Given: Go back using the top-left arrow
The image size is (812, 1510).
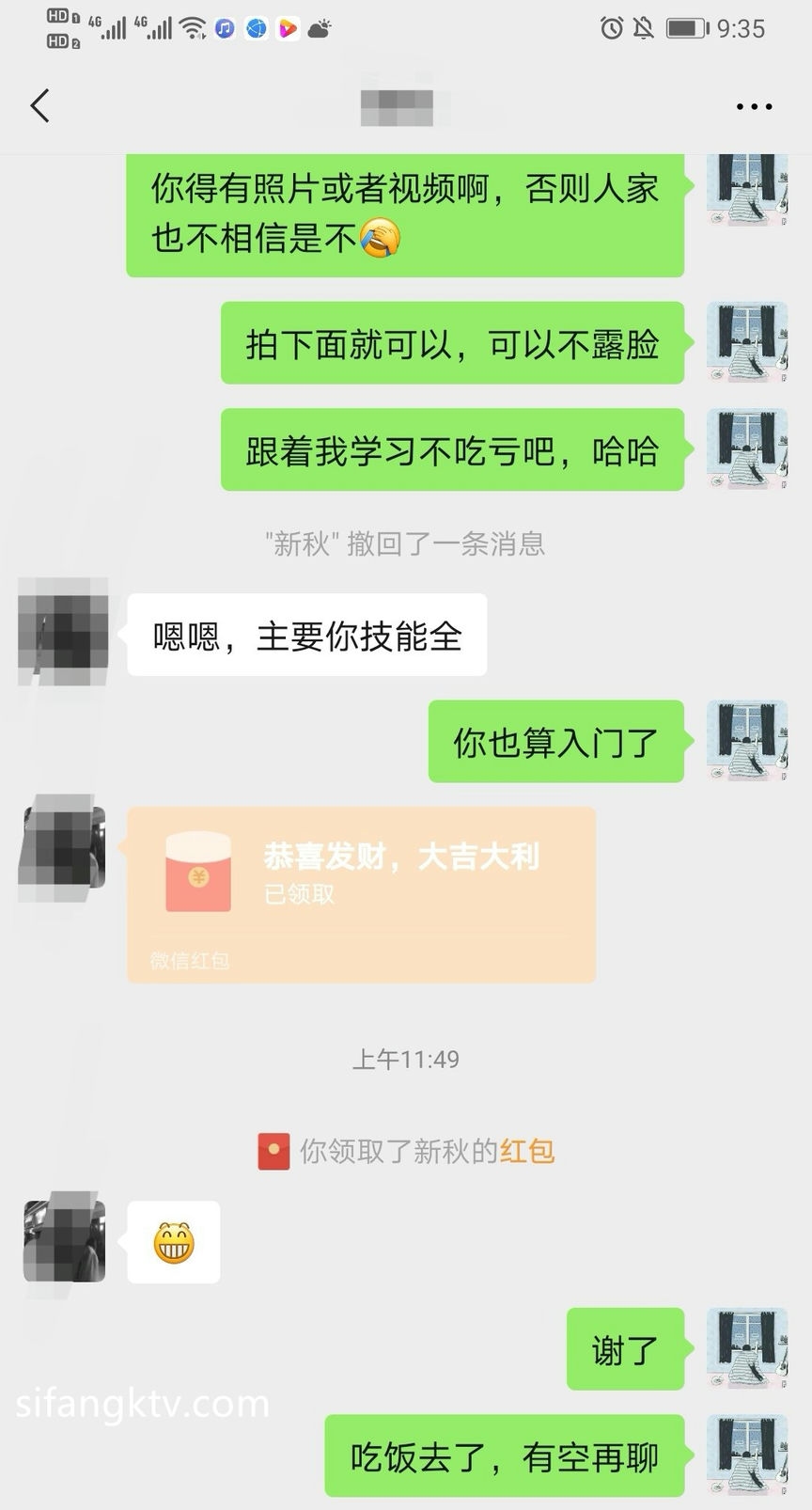Looking at the screenshot, I should tap(39, 105).
